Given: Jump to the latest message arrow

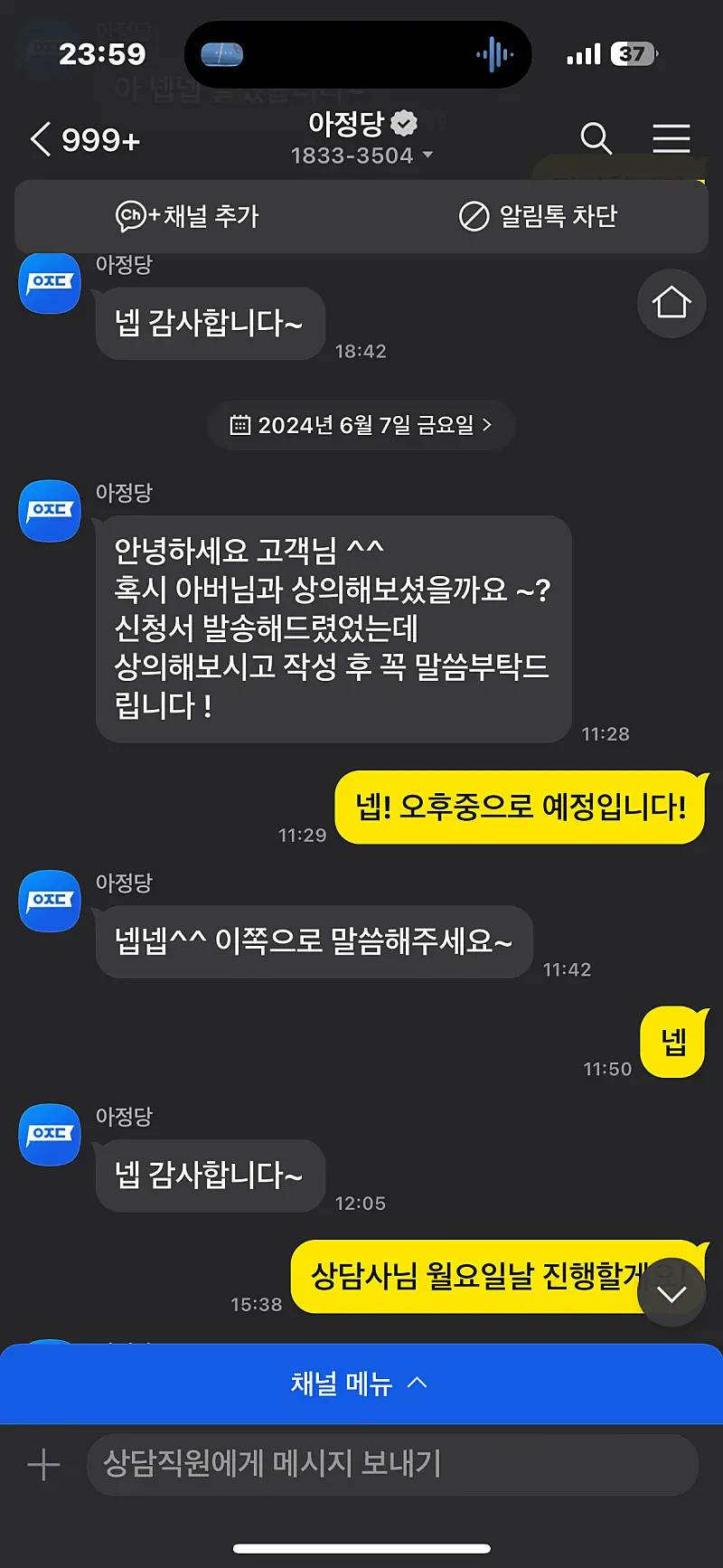Looking at the screenshot, I should (x=671, y=1292).
